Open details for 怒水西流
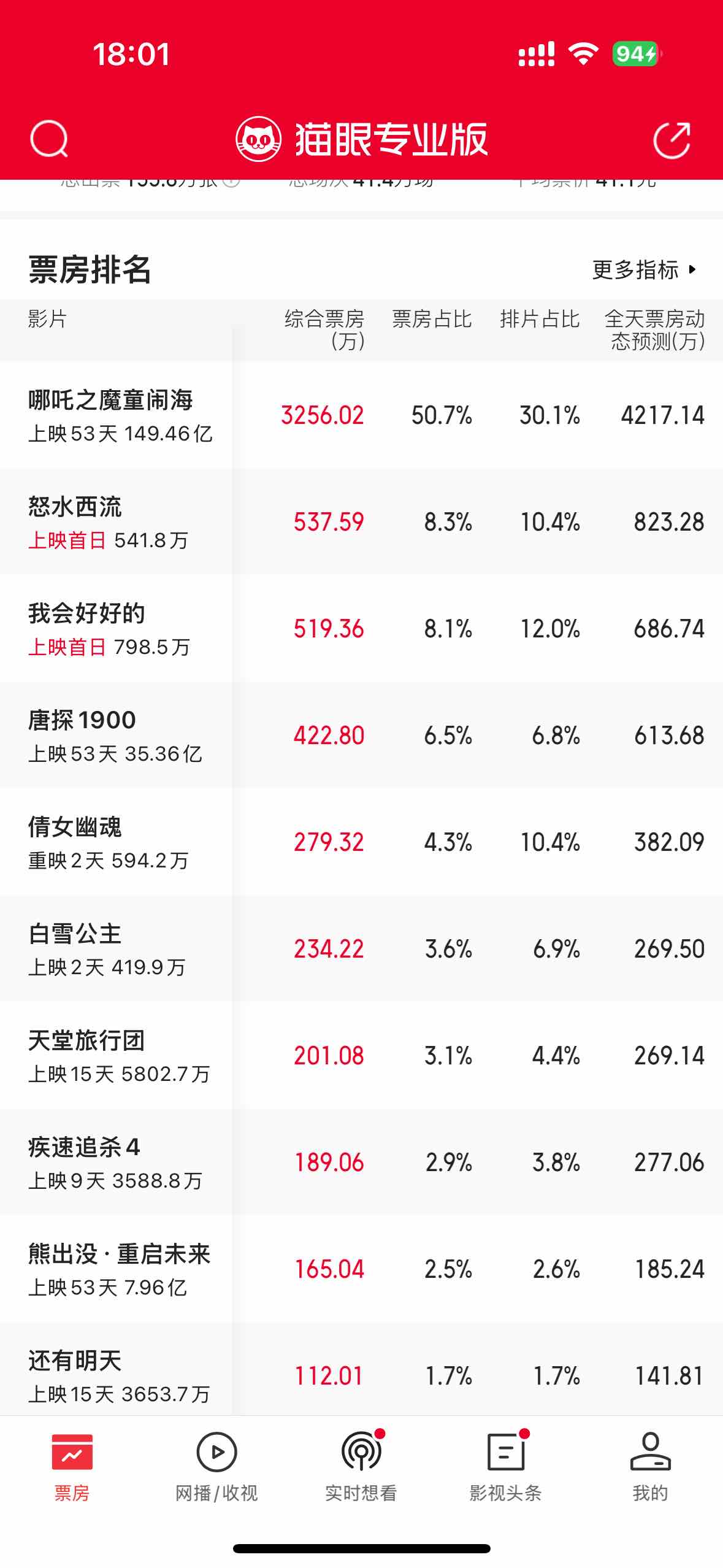This screenshot has height=1568, width=723. pos(361,522)
